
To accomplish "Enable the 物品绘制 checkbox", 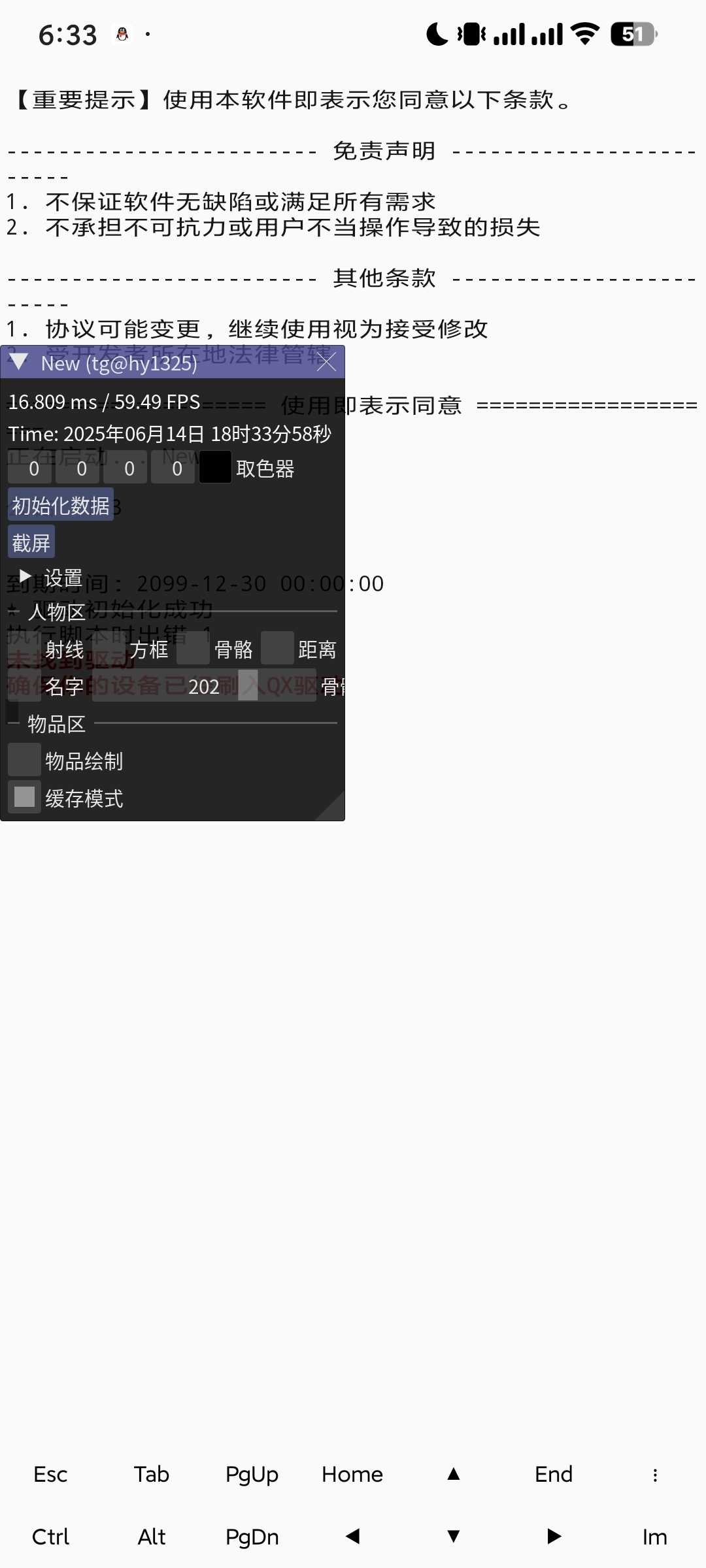I will coord(25,760).
